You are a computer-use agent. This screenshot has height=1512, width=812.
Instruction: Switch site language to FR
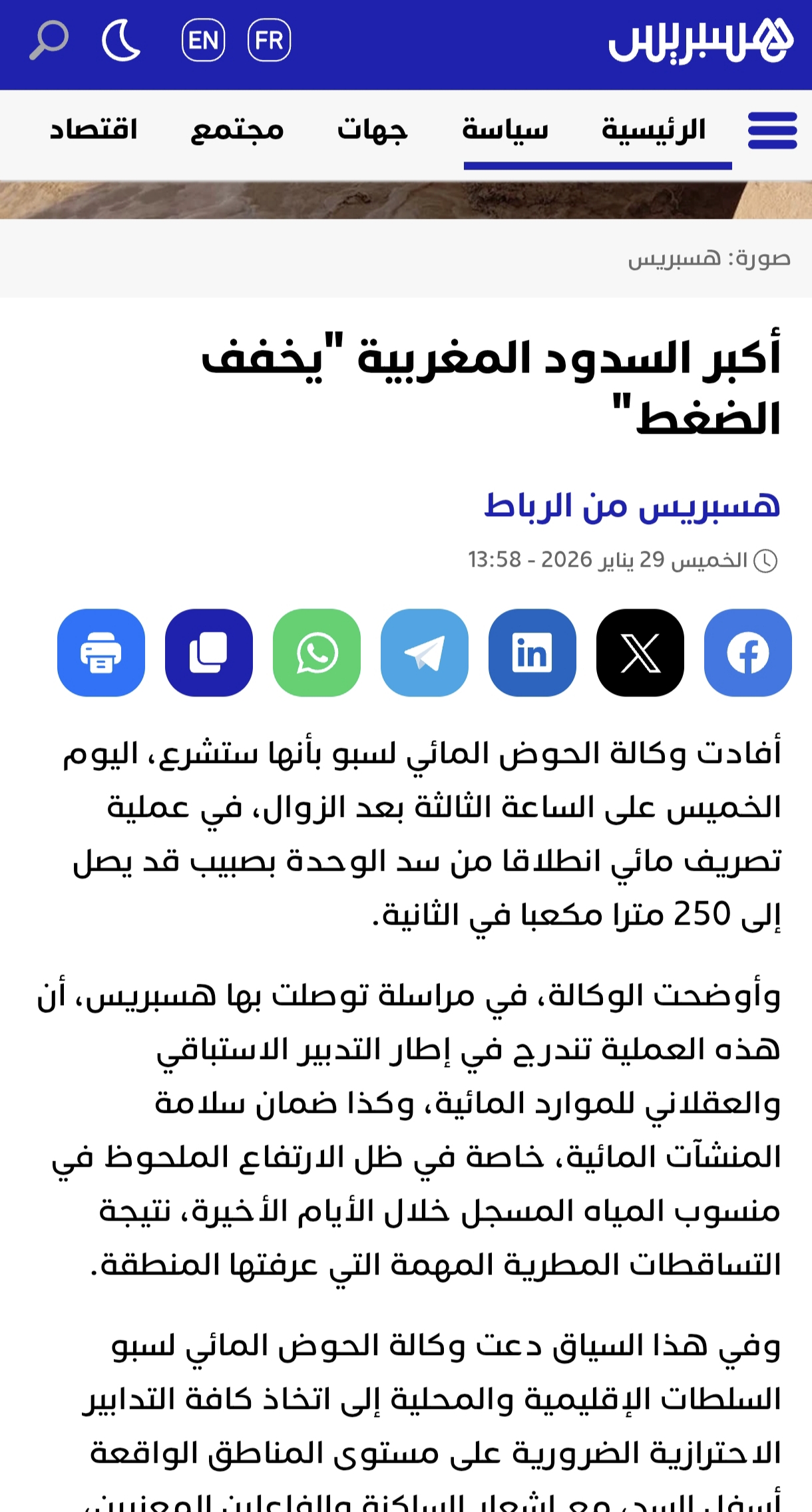(269, 41)
